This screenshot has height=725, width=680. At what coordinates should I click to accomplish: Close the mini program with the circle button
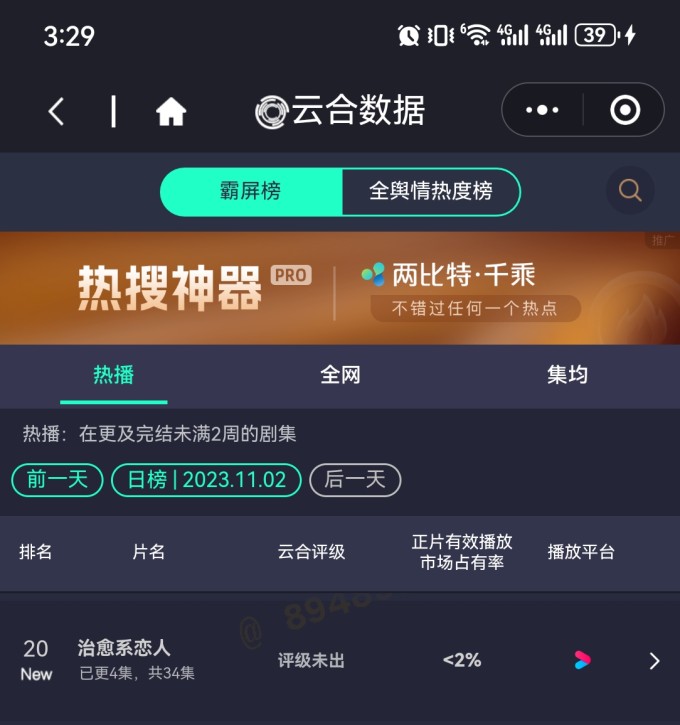pos(625,110)
